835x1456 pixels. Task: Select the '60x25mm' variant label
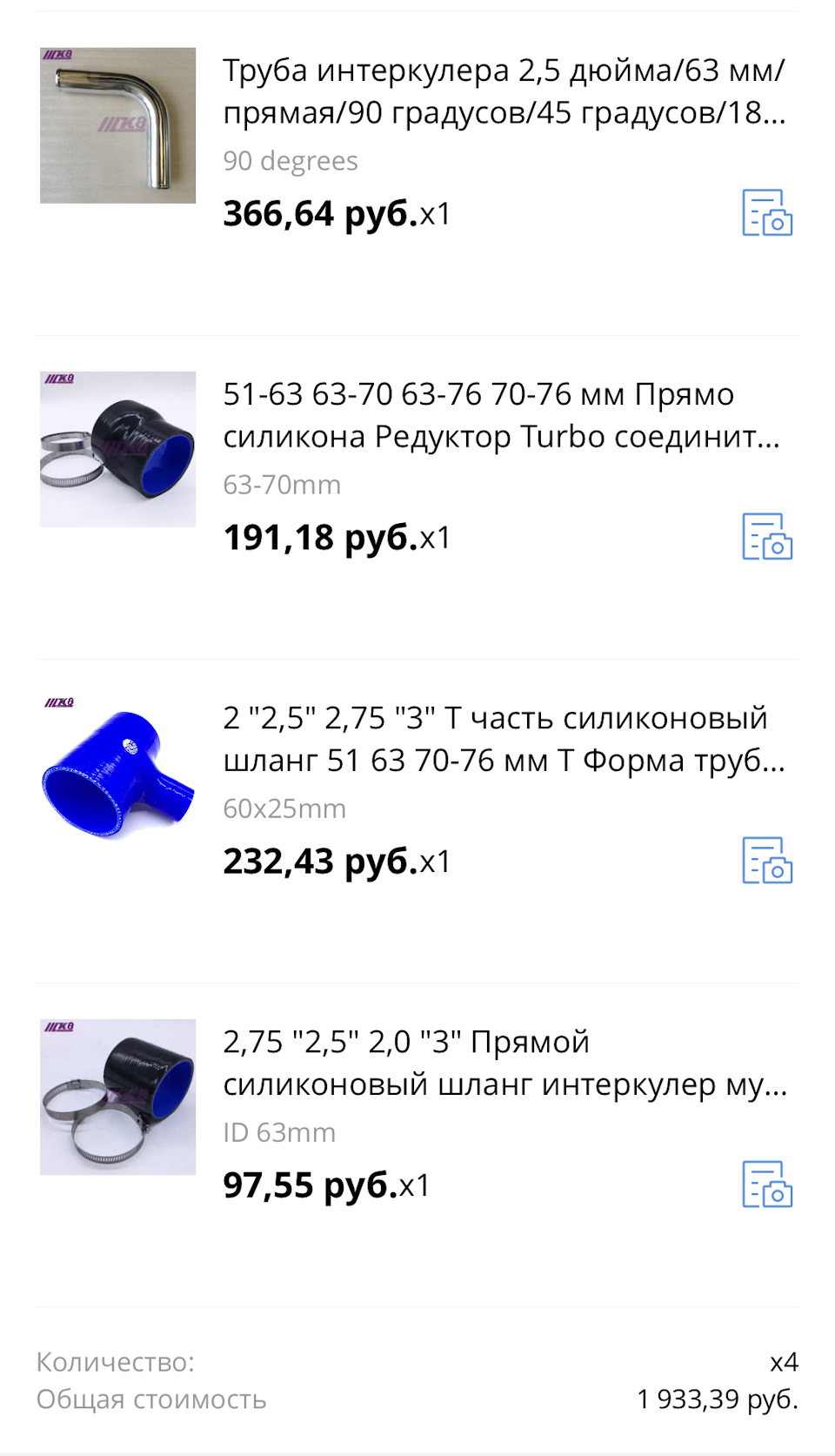pos(284,809)
